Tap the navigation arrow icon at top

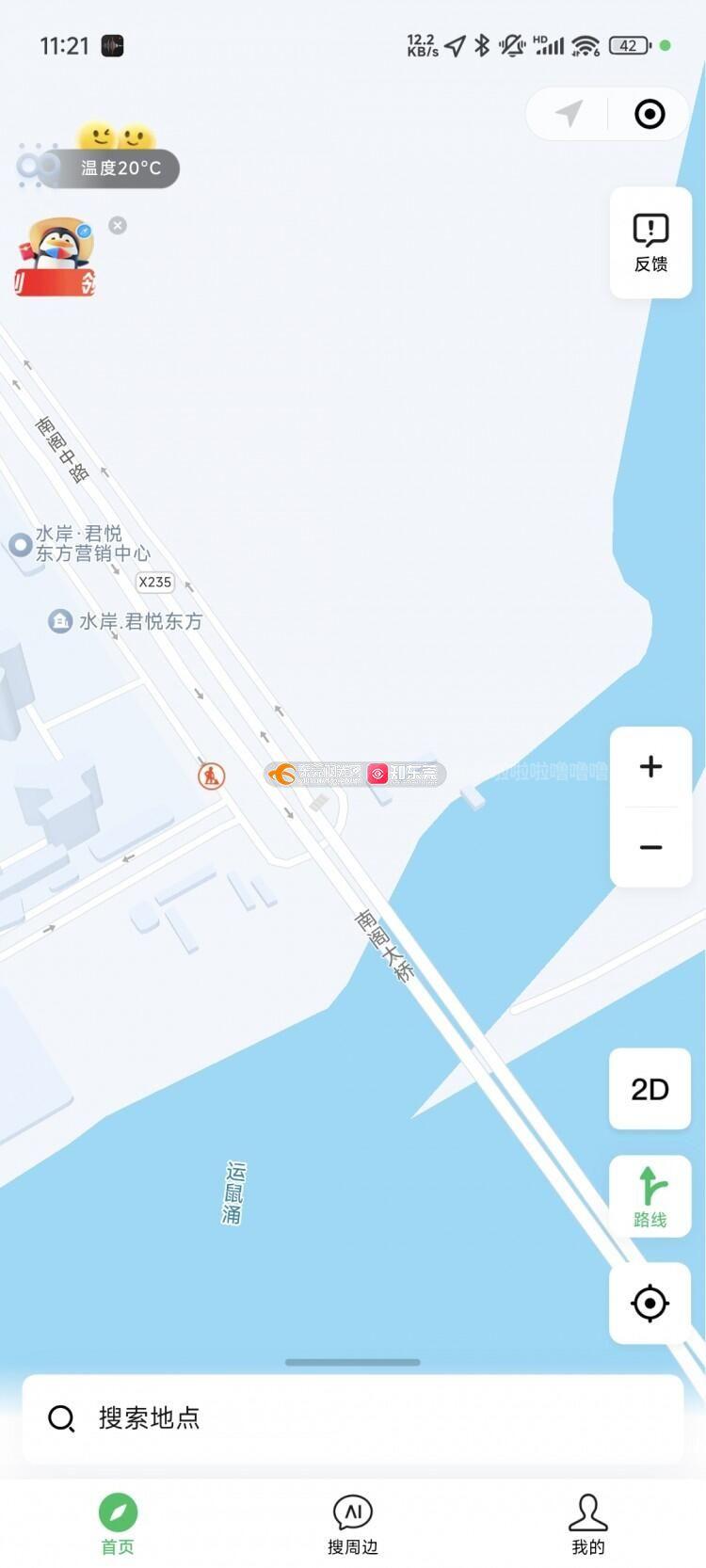click(569, 115)
